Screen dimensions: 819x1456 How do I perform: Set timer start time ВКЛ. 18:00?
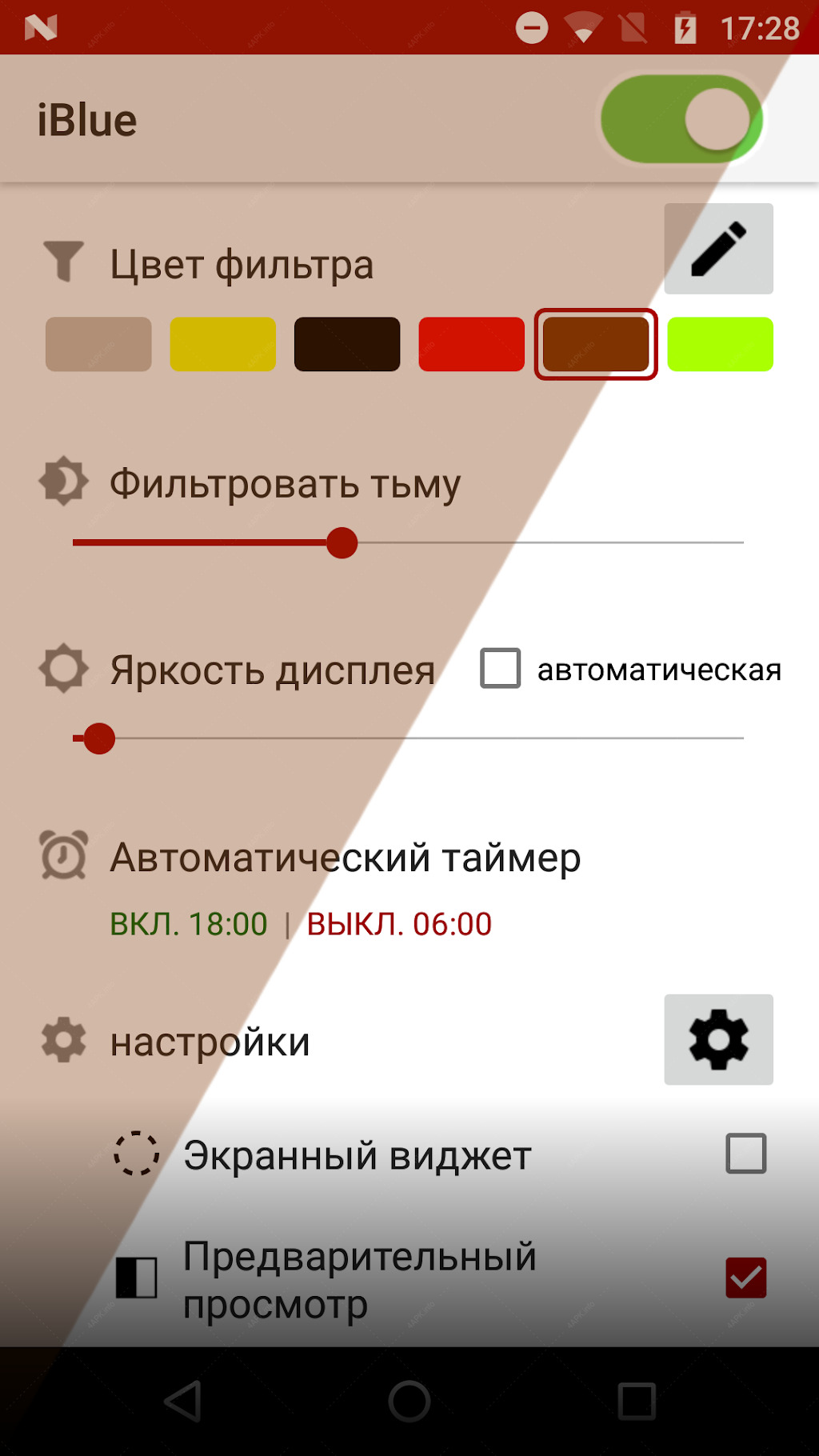(x=189, y=925)
